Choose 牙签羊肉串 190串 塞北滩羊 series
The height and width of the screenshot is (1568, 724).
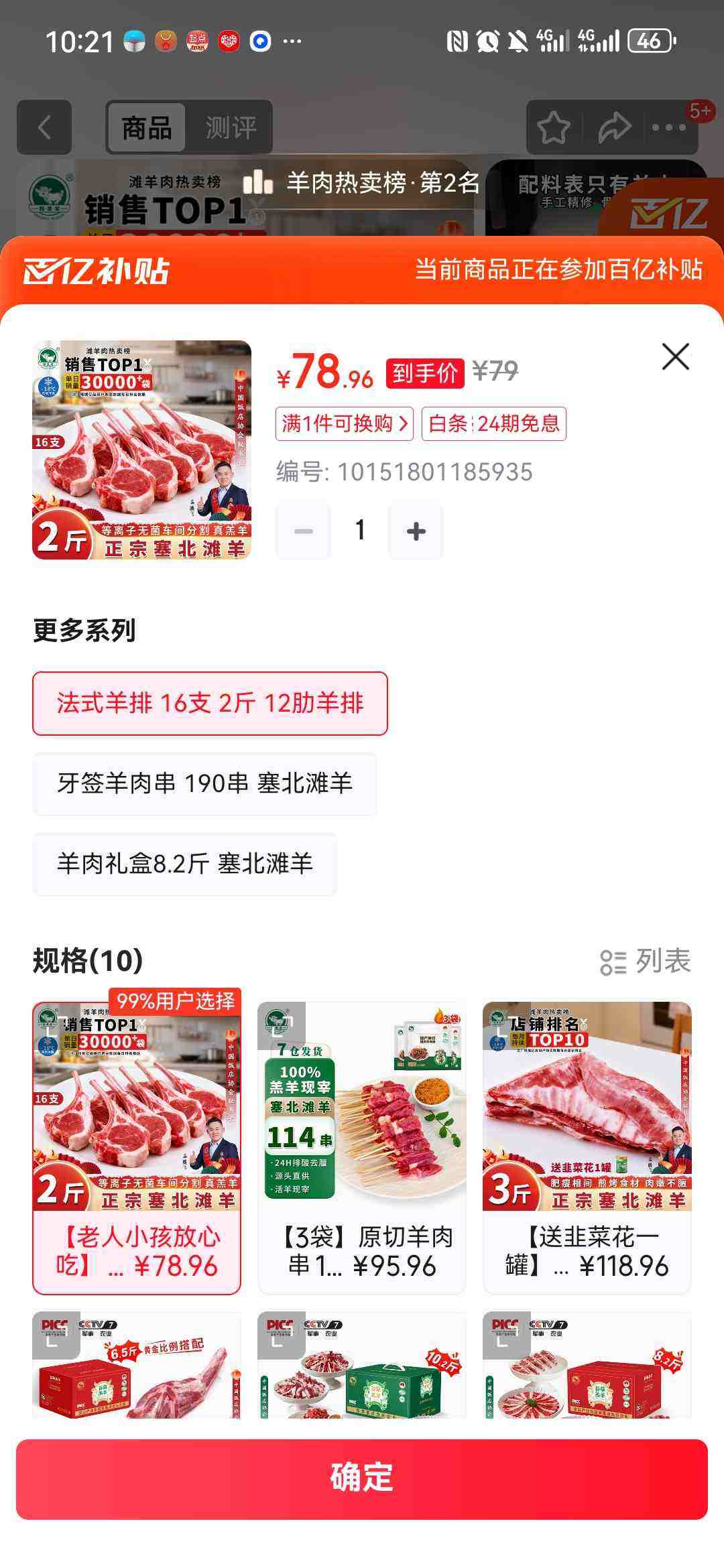(204, 783)
